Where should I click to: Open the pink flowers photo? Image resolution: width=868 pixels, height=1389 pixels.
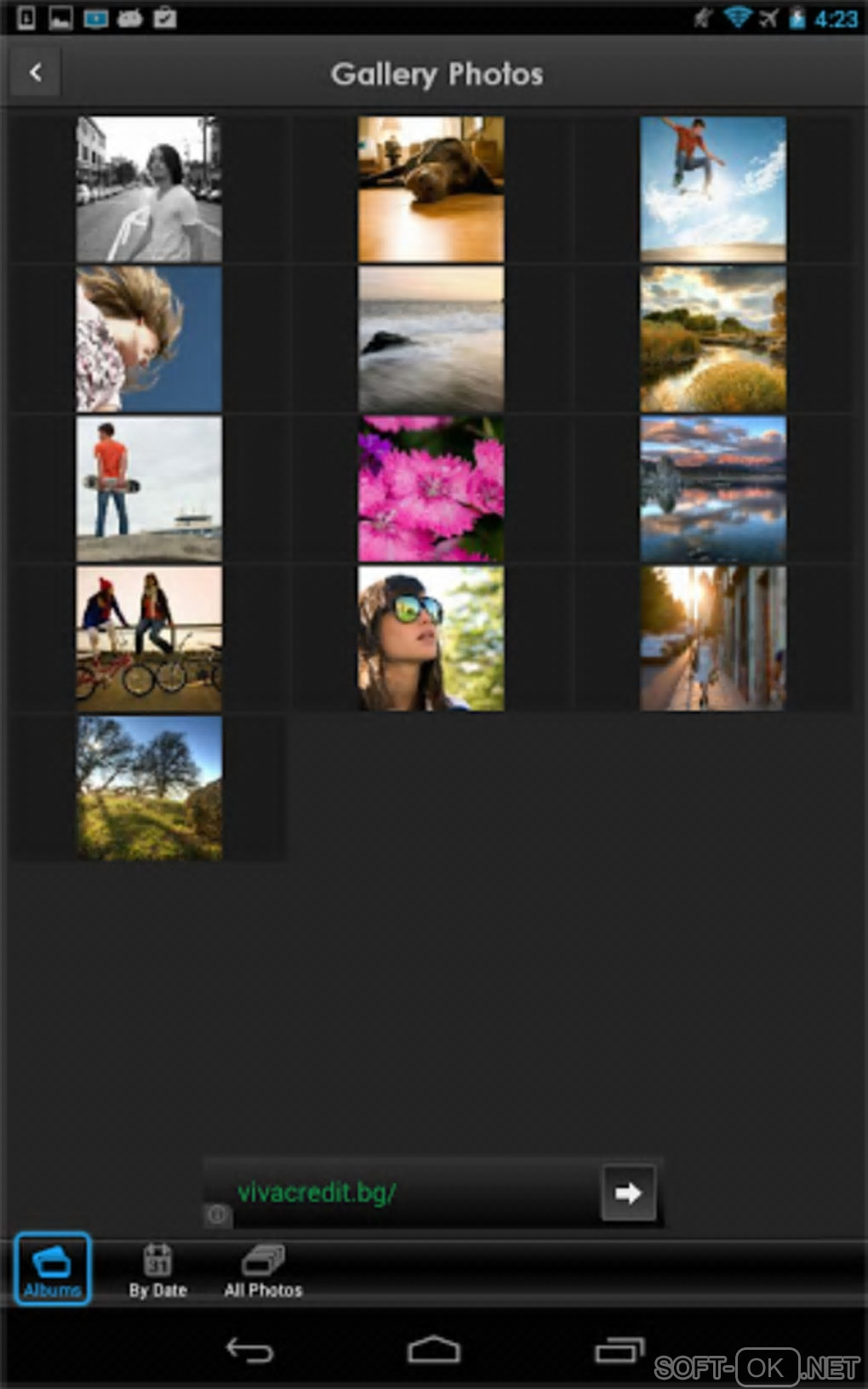(431, 489)
